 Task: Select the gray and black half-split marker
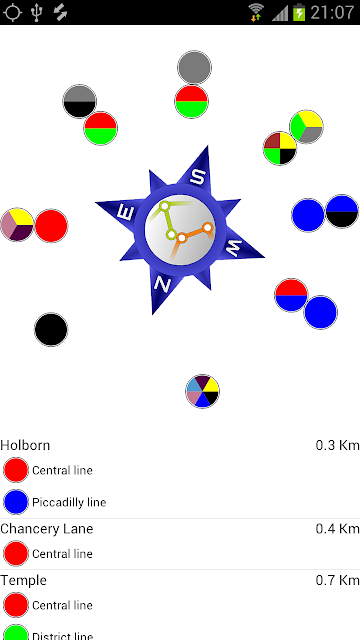(80, 101)
